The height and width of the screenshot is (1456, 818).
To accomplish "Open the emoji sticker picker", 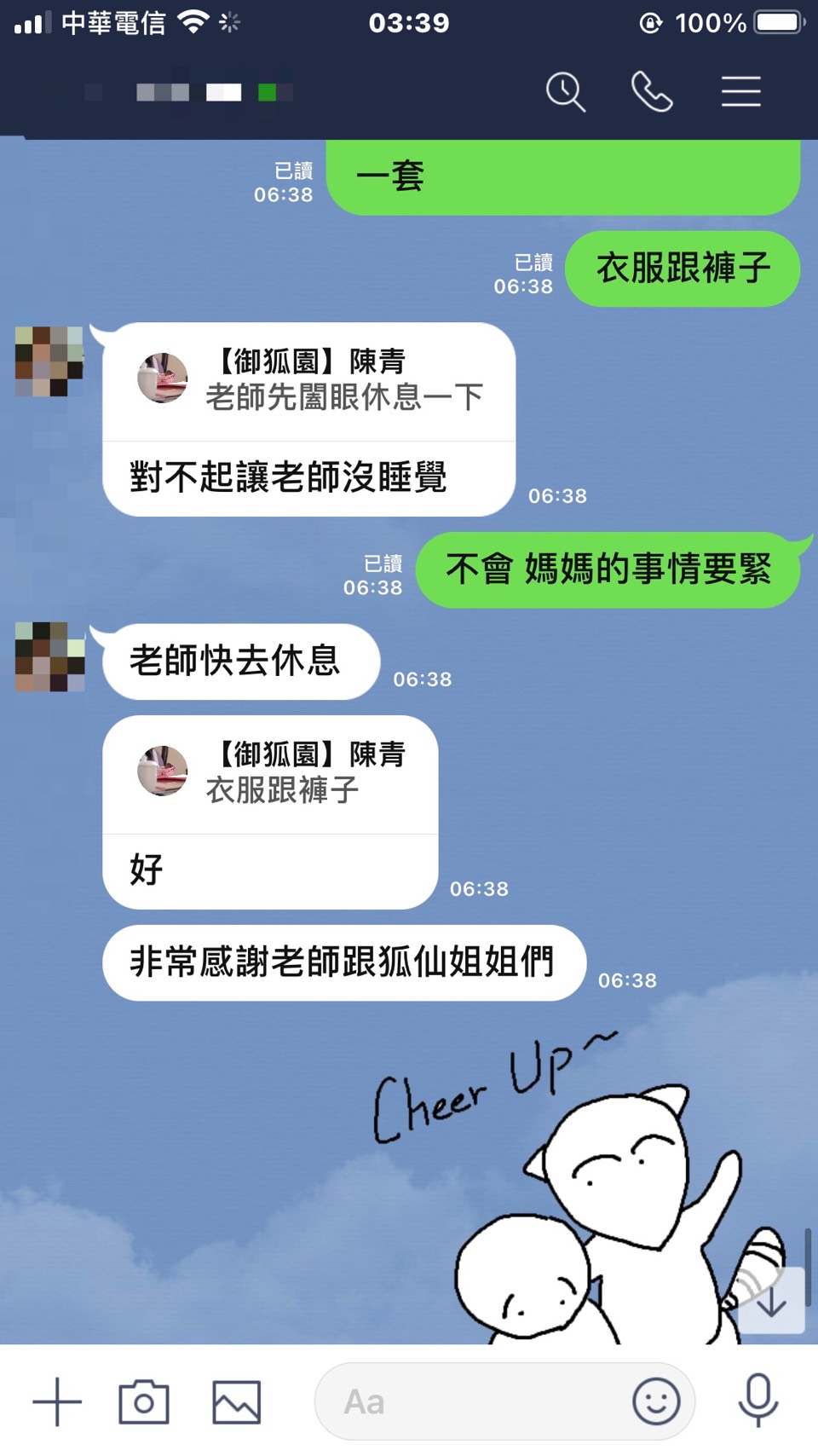I will [656, 1401].
